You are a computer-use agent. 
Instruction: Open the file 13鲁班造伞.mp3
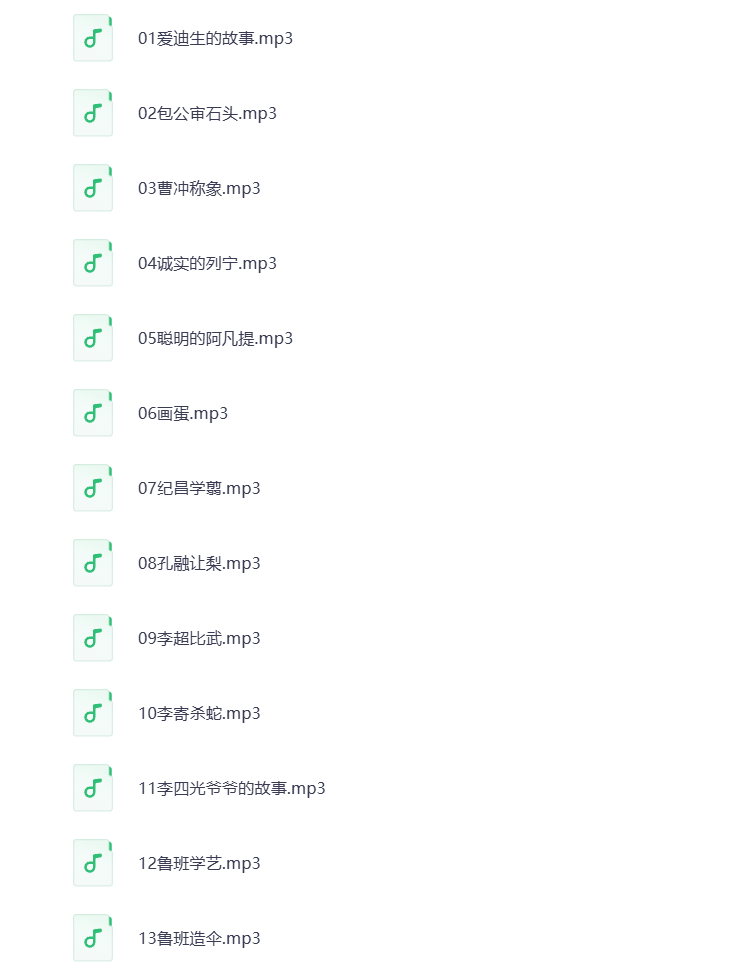(x=198, y=937)
